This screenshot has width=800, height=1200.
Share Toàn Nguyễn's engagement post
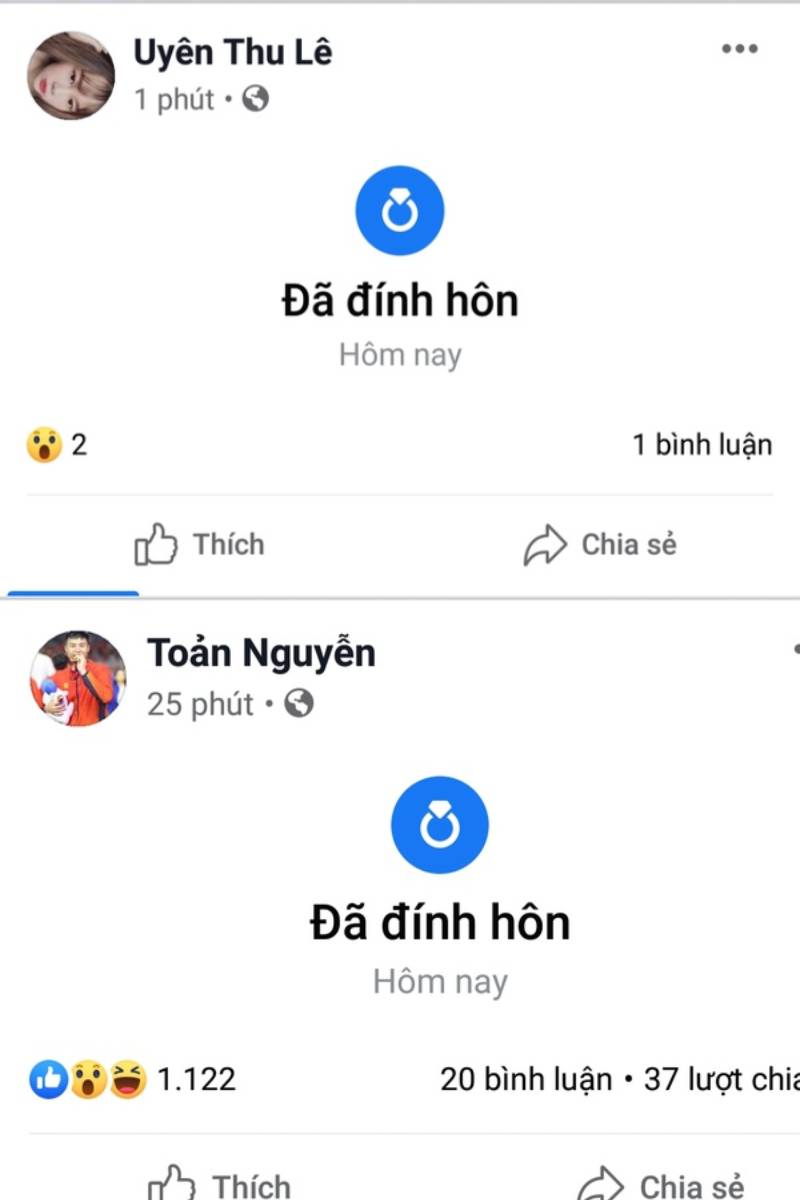tap(660, 1185)
